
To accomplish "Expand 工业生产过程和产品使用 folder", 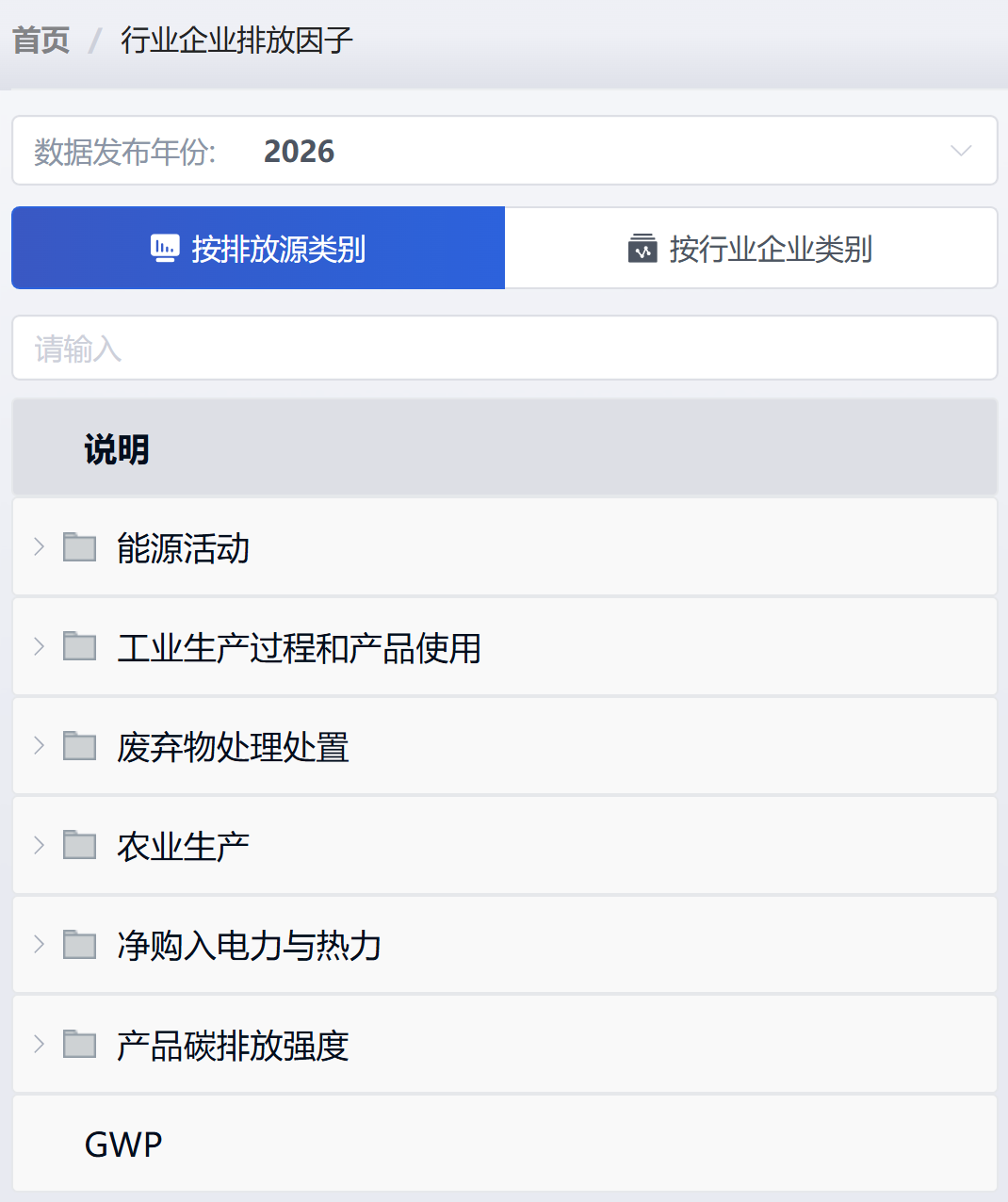I will point(39,647).
